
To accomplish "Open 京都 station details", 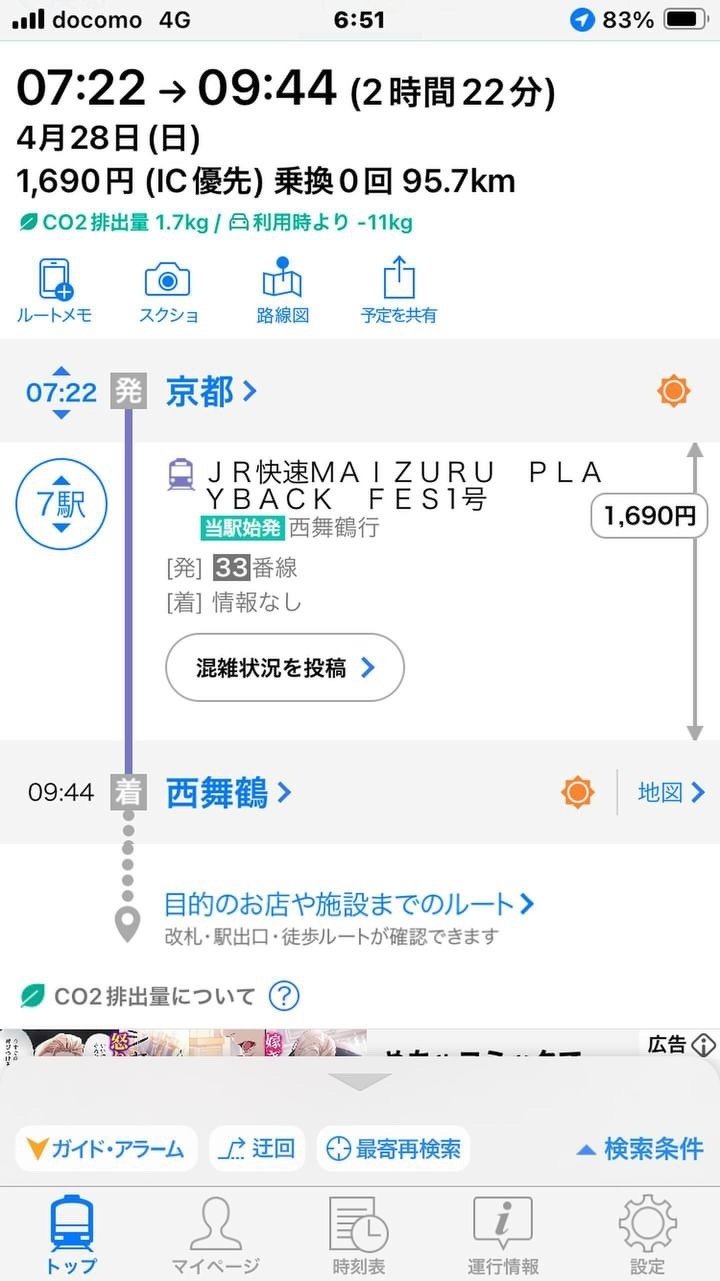I will click(x=211, y=392).
